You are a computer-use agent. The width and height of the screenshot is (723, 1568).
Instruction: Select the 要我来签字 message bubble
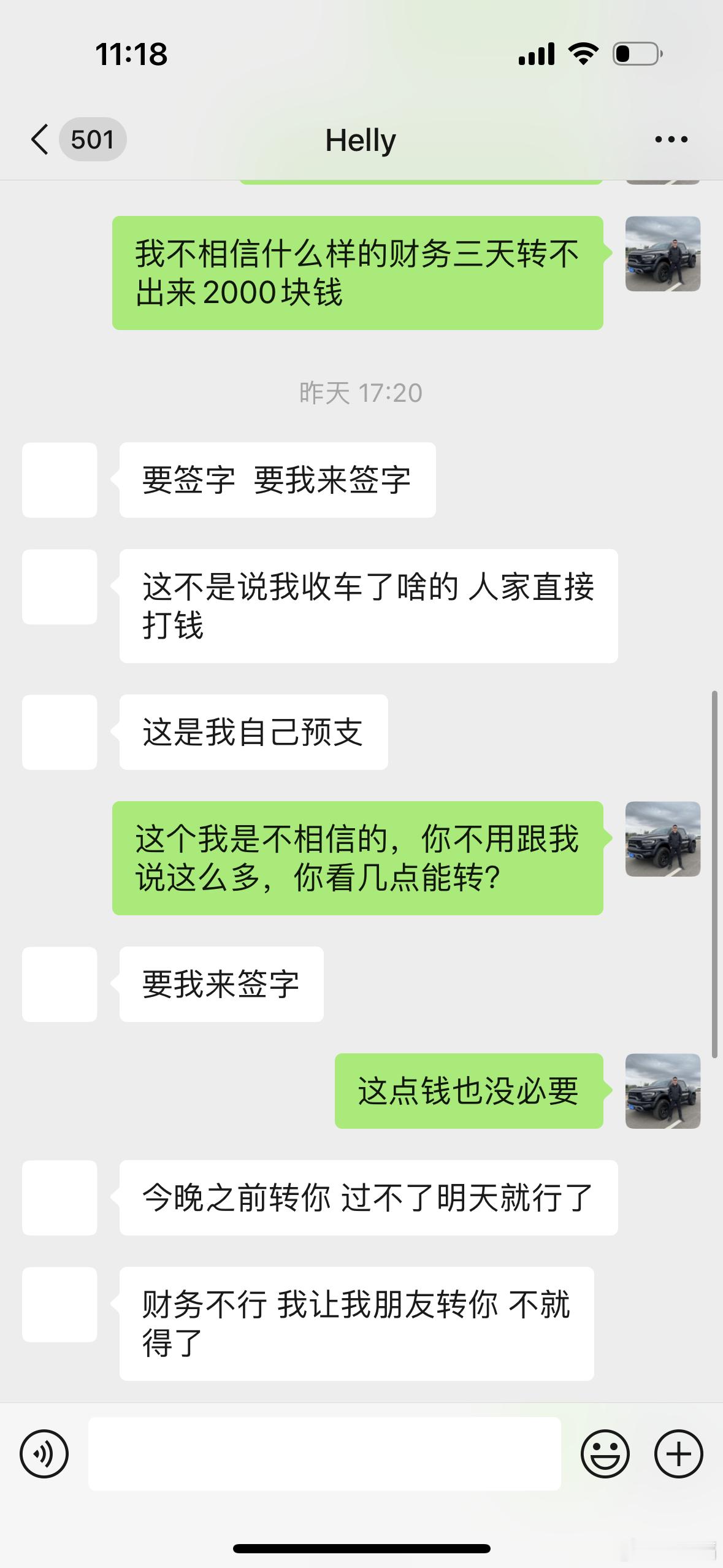(221, 985)
